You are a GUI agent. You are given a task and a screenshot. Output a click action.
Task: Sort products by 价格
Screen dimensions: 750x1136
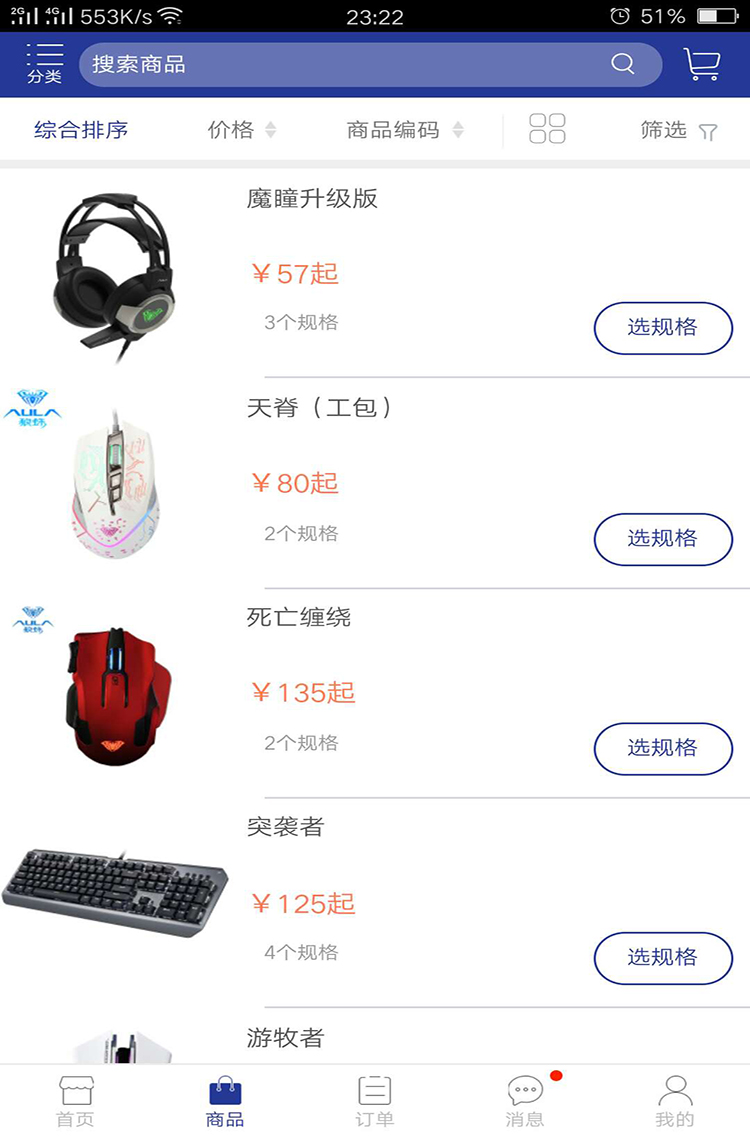tap(241, 130)
